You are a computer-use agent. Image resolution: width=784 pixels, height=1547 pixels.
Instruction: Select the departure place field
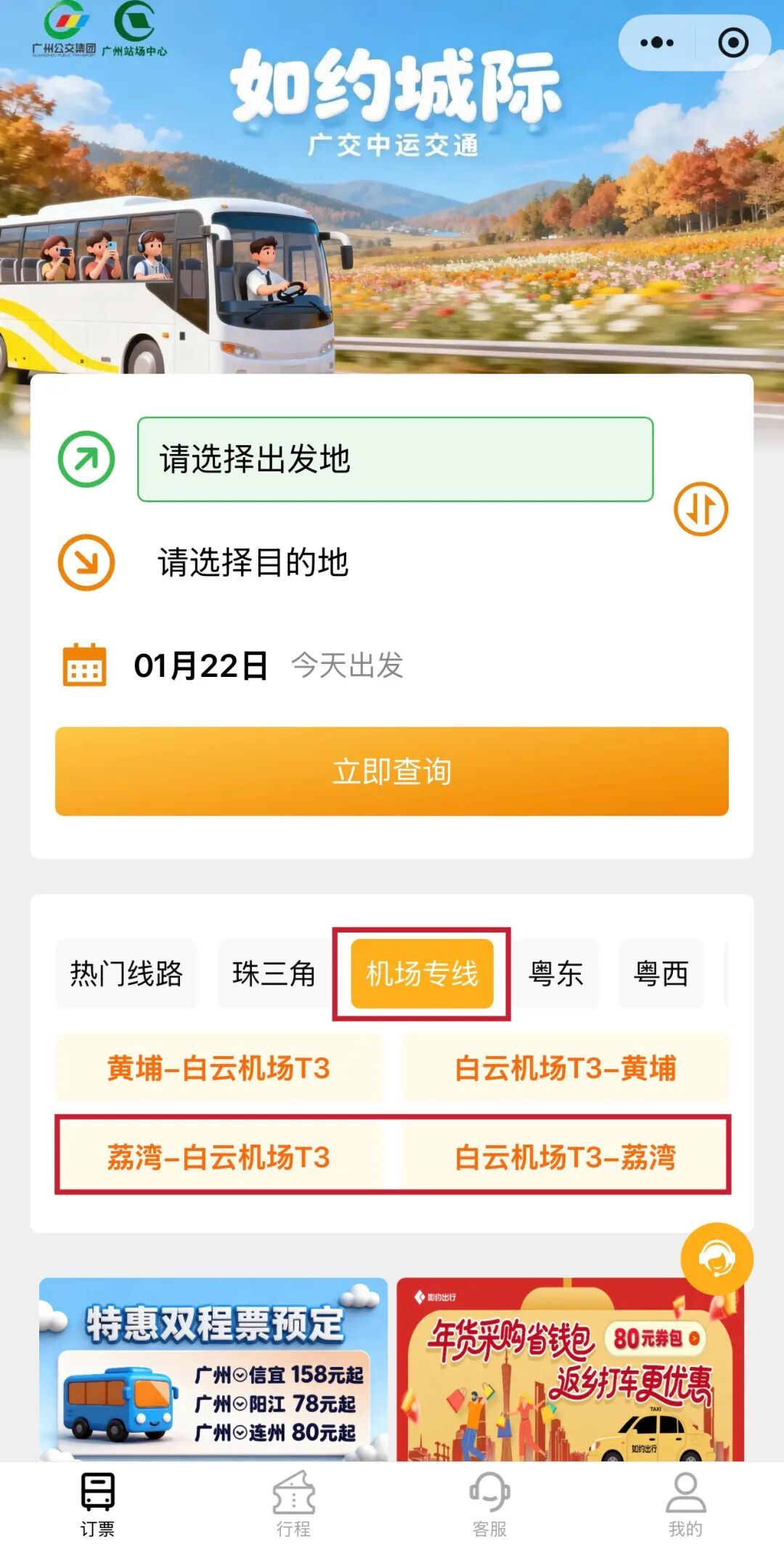[x=395, y=459]
